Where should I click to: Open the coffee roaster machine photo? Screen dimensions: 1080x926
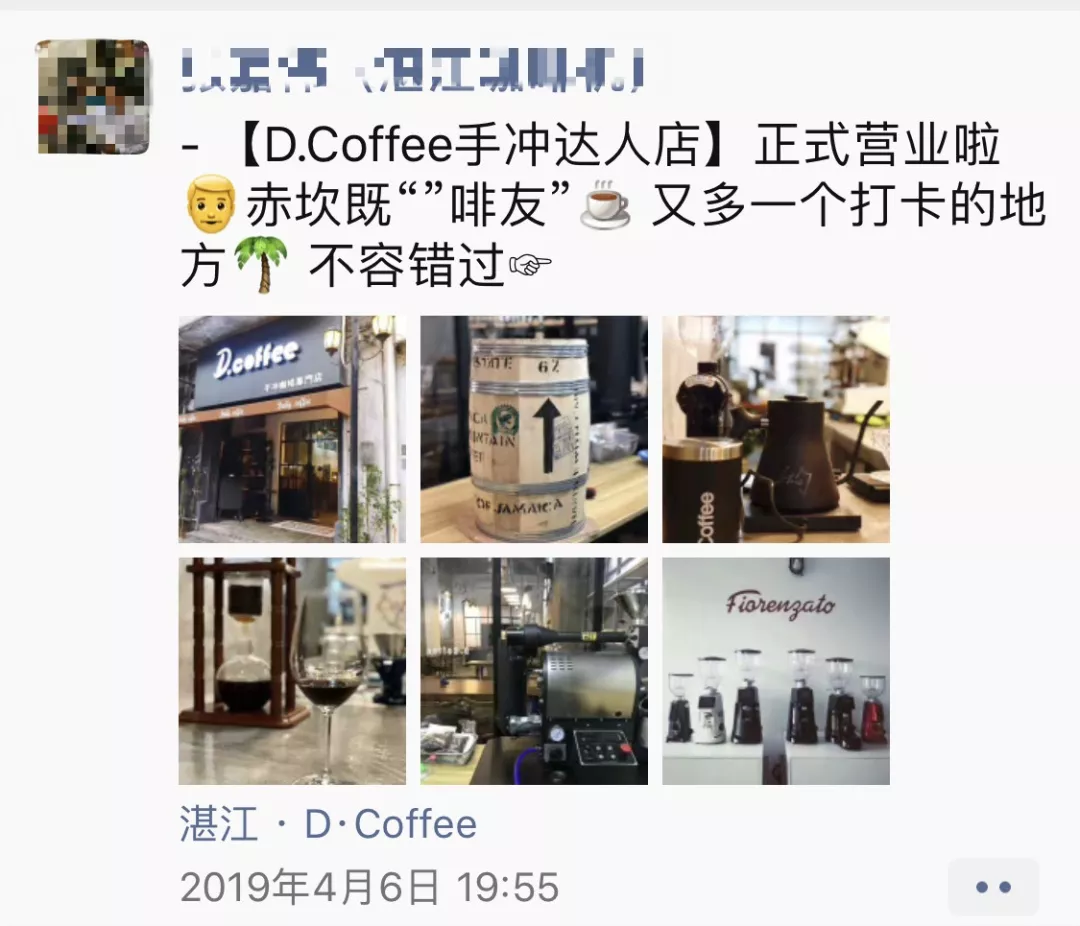click(x=534, y=671)
